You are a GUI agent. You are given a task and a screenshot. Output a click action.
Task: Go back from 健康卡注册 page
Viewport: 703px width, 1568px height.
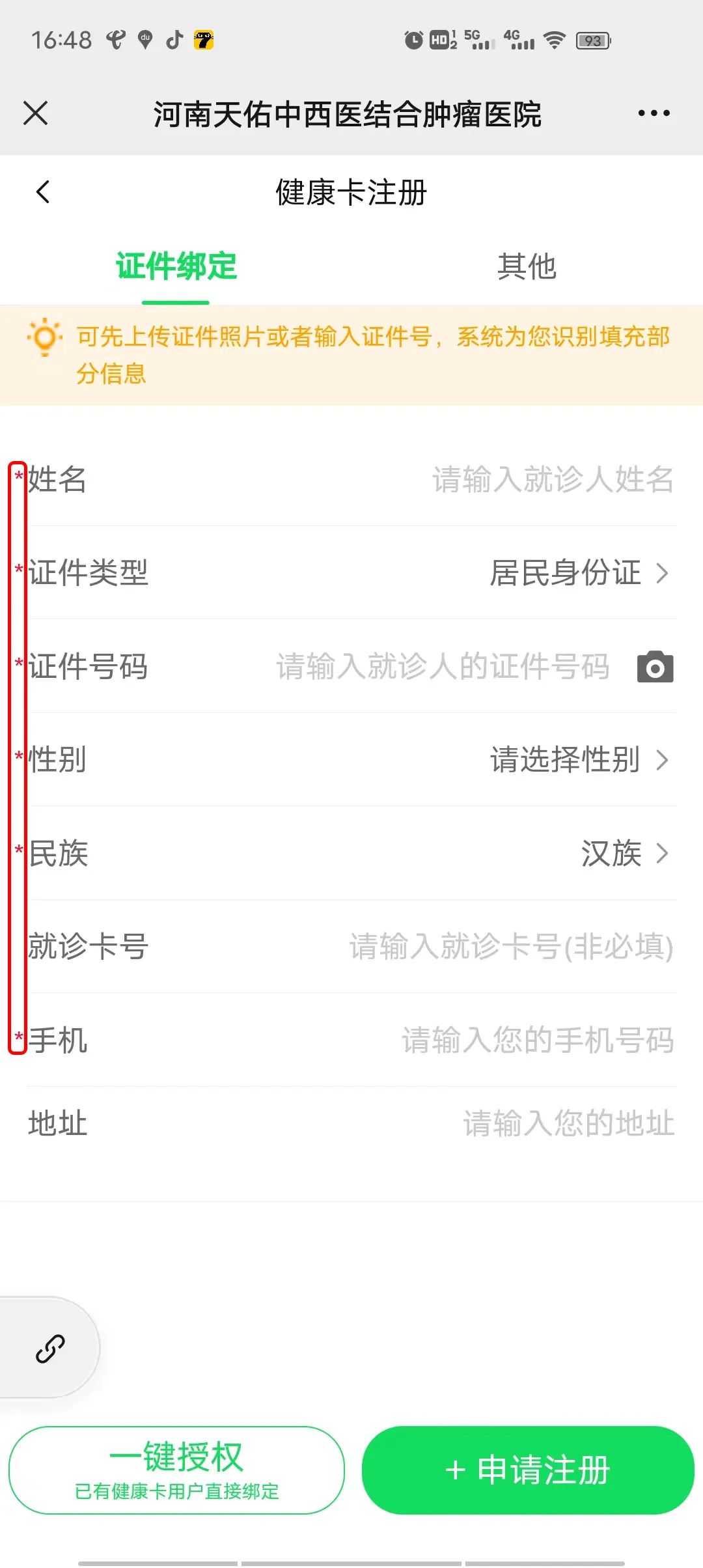point(43,192)
